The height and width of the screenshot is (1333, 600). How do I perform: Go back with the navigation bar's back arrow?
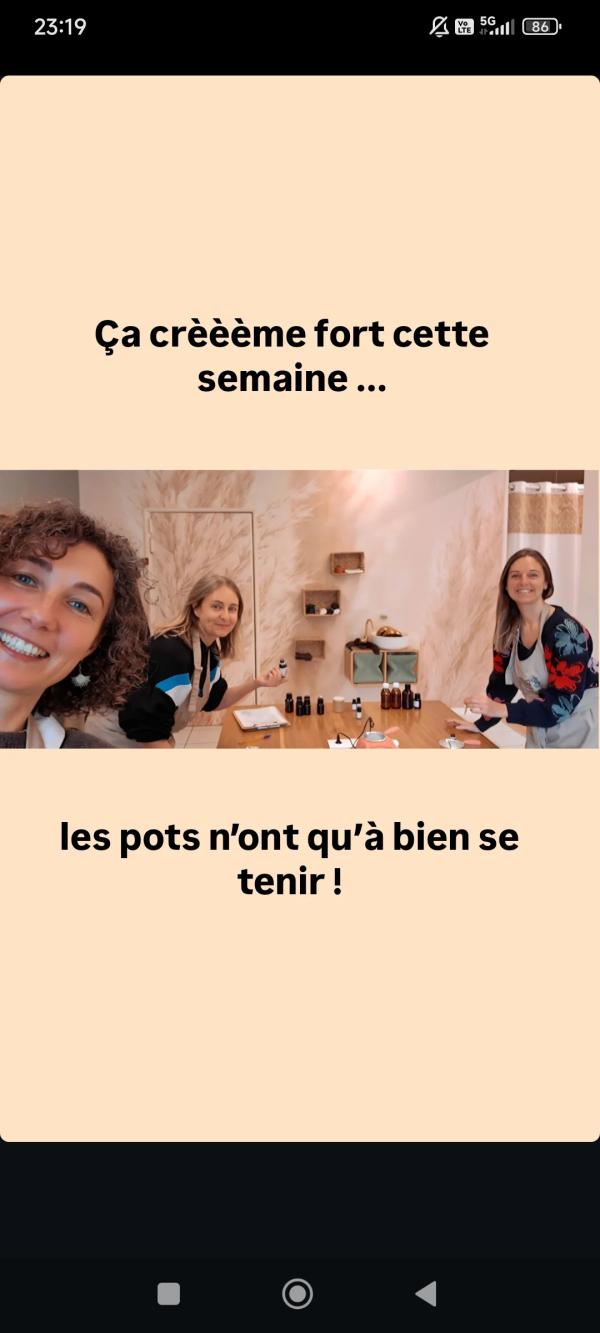426,1294
